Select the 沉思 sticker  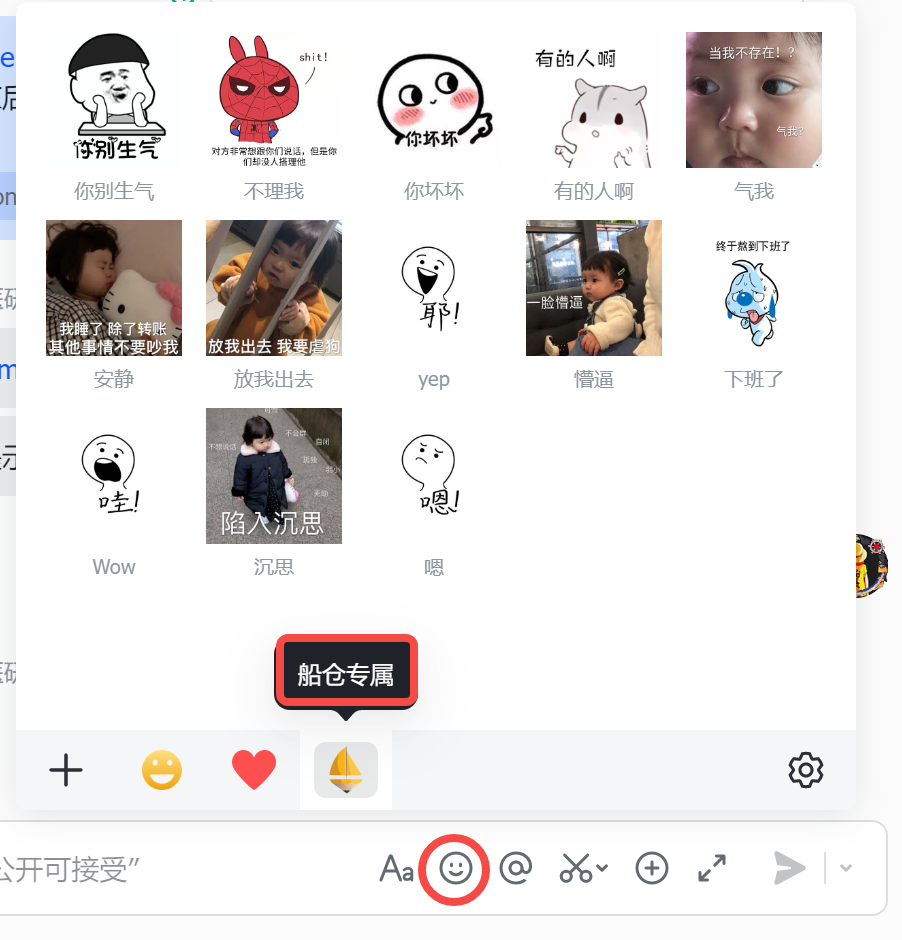pos(274,476)
